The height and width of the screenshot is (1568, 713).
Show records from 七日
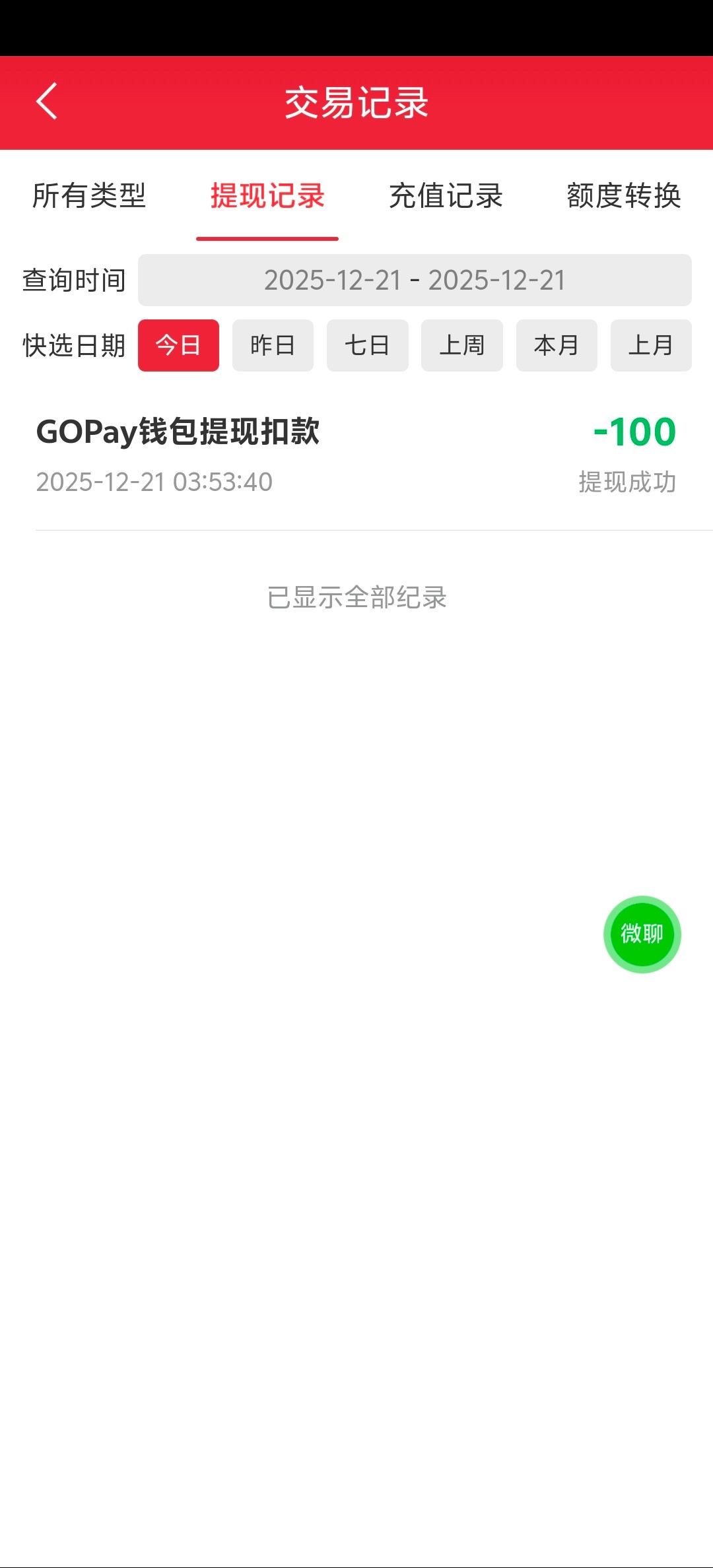pyautogui.click(x=367, y=346)
